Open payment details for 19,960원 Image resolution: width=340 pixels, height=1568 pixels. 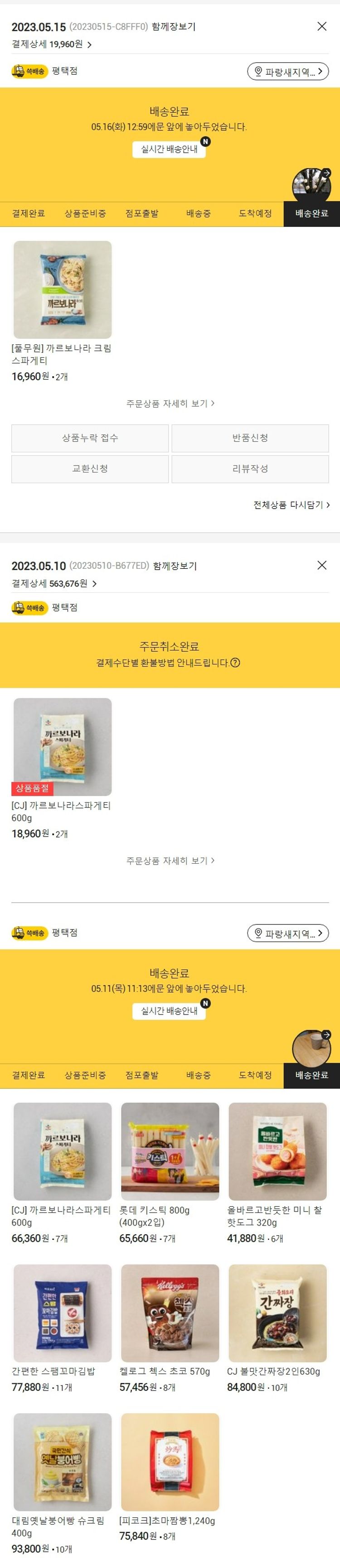point(52,44)
